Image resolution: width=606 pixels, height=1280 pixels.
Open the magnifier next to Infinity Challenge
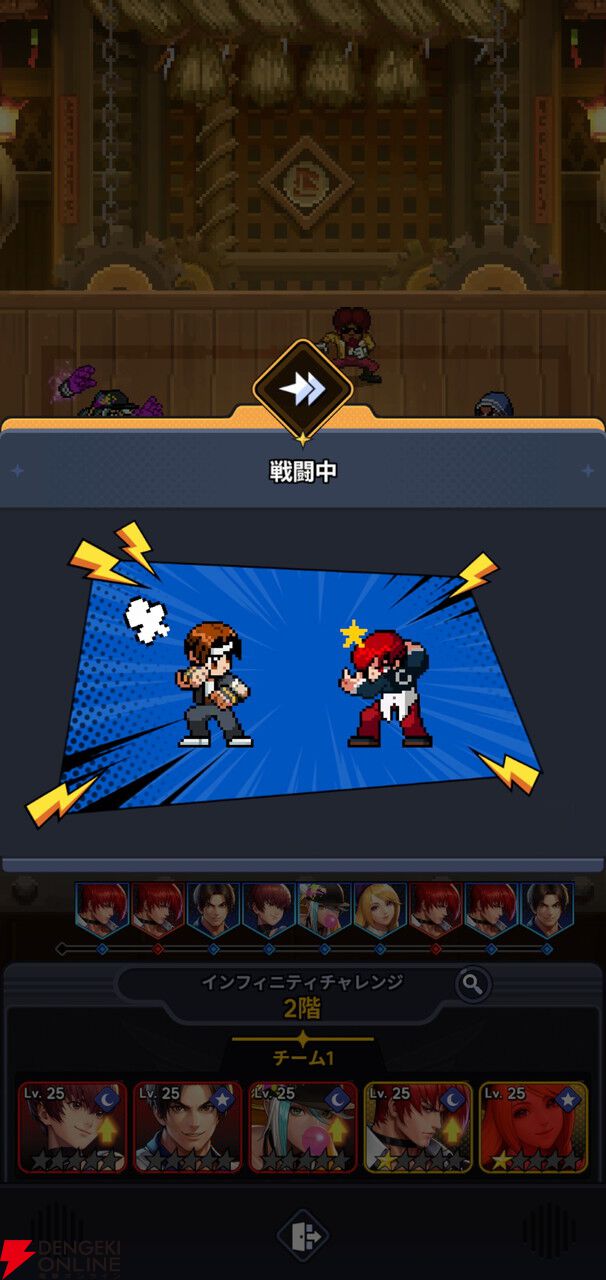pos(473,985)
